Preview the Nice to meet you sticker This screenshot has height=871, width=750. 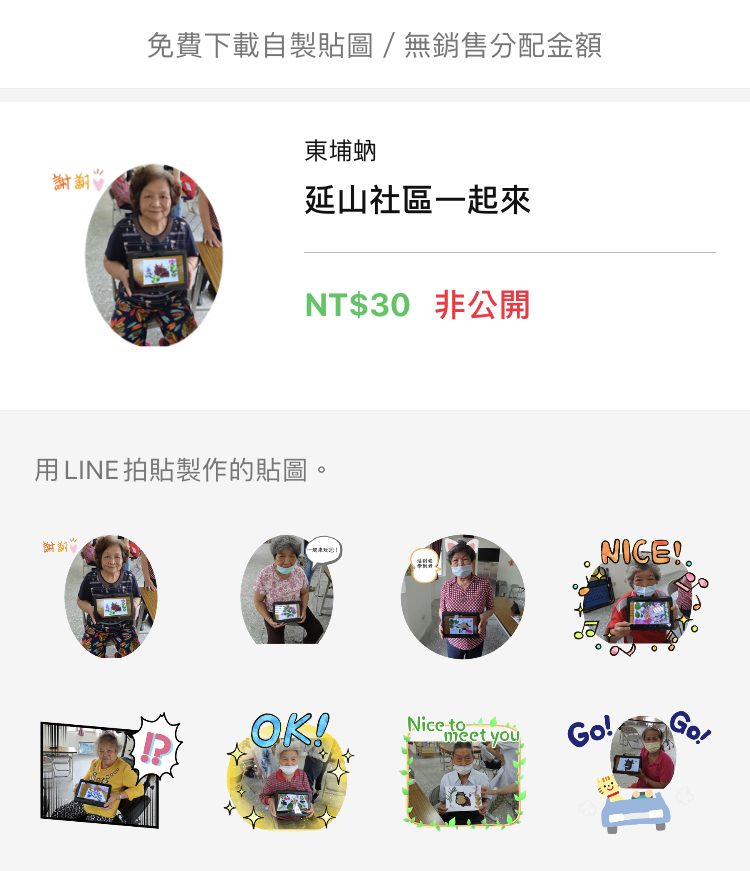[463, 771]
